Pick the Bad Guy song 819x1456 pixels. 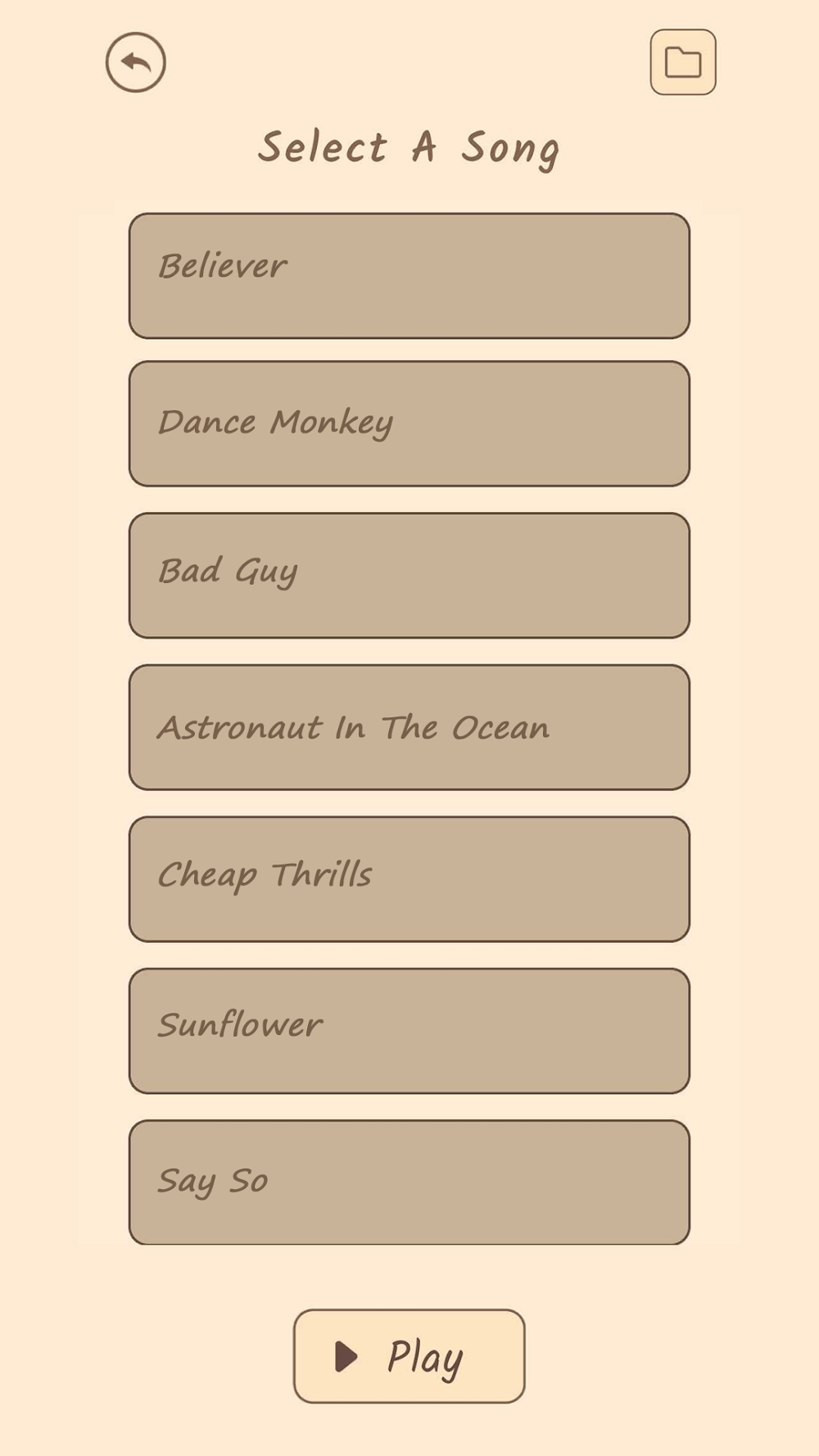(409, 575)
